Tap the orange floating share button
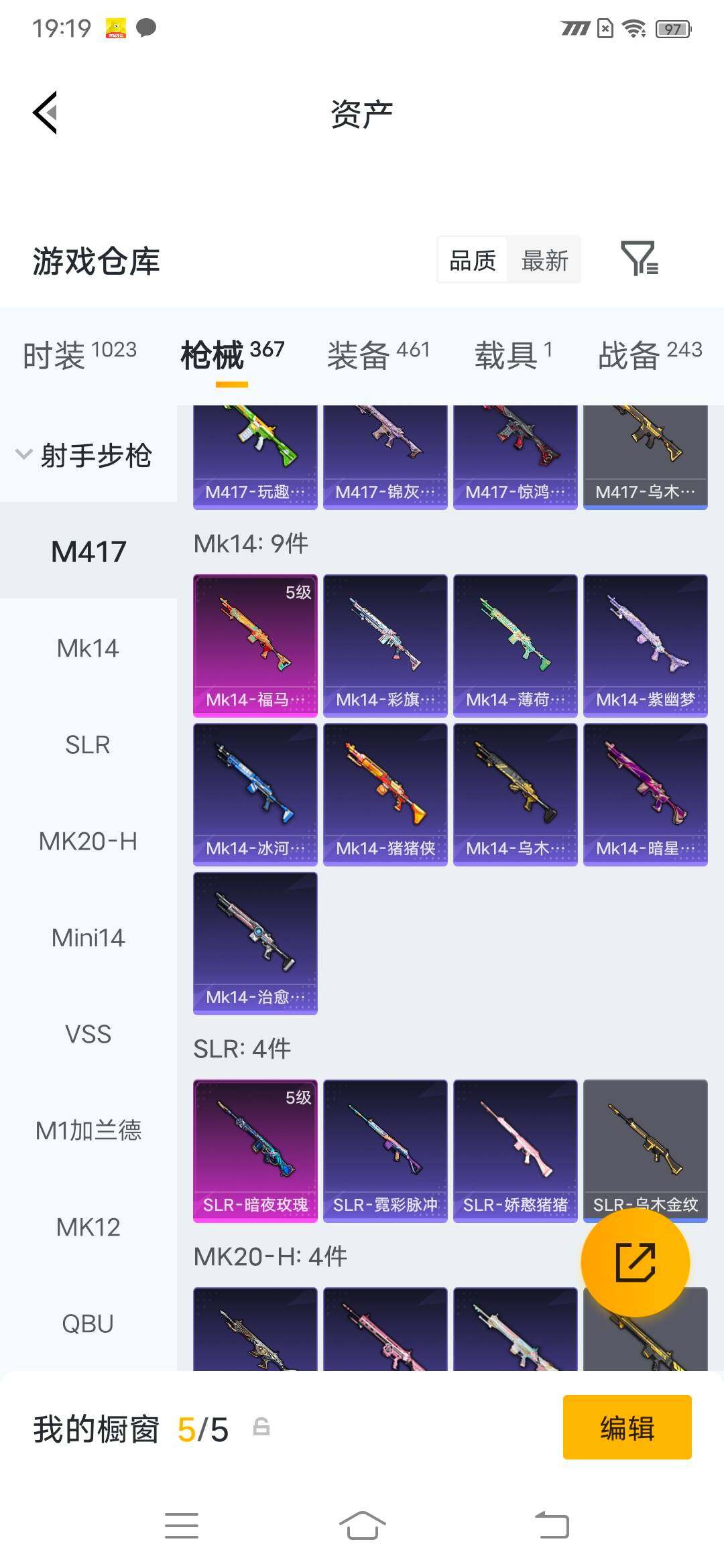 [x=635, y=1262]
